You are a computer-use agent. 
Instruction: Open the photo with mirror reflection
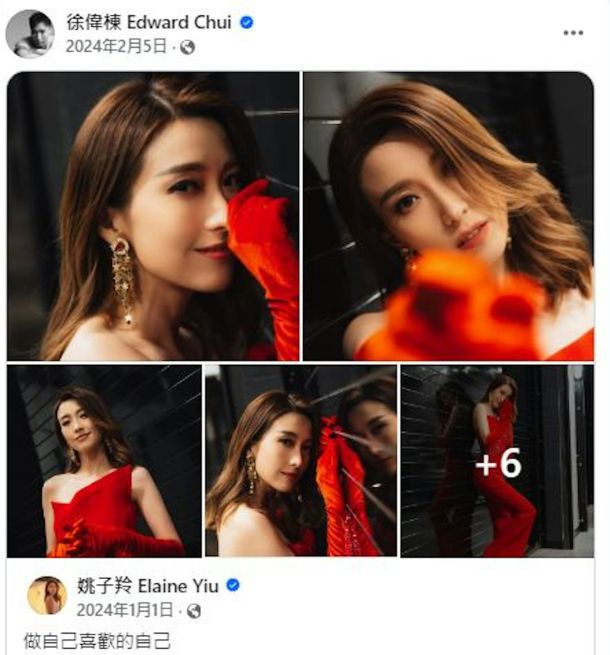(300, 461)
